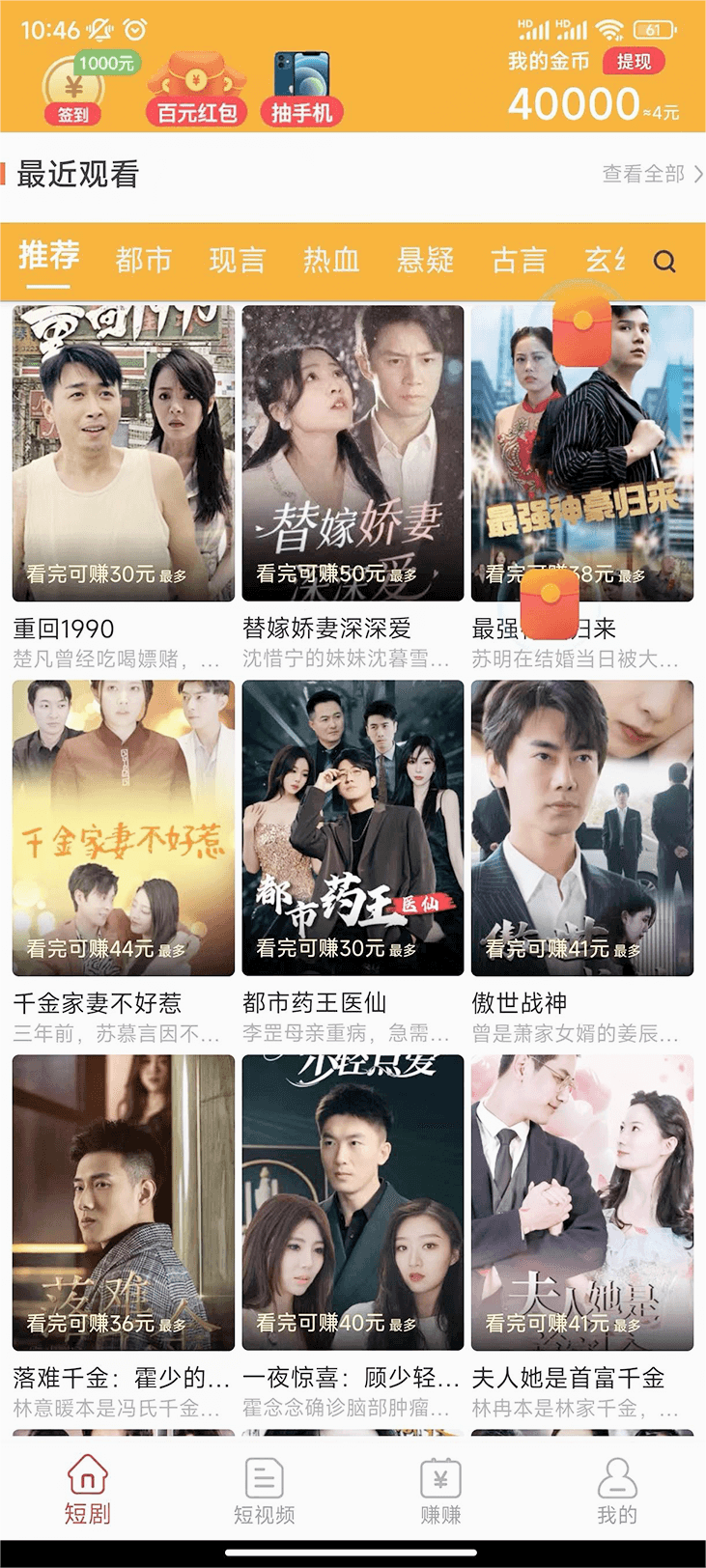Select the 悬疑 category tab
Screen dimensions: 706x1568
pyautogui.click(x=425, y=260)
